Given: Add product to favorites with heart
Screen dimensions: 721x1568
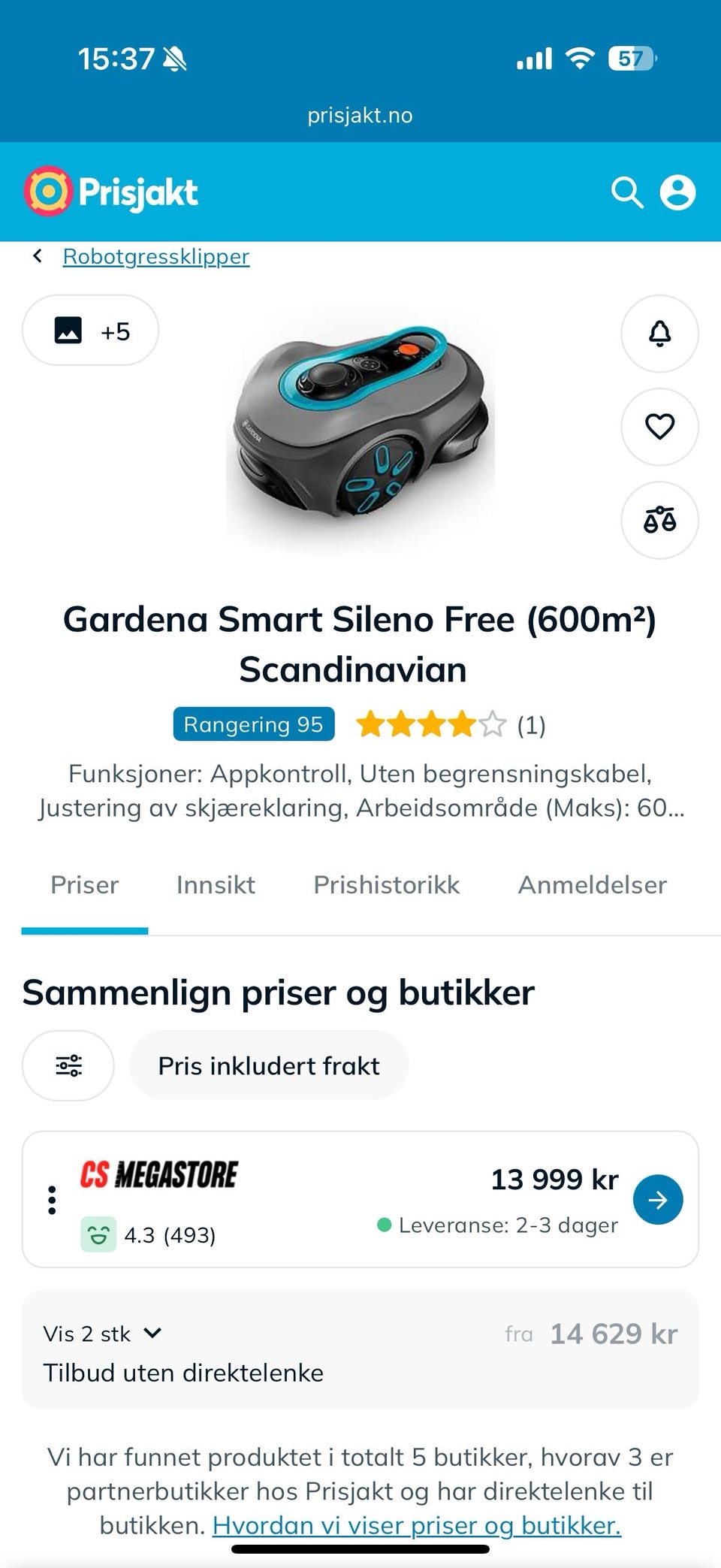Looking at the screenshot, I should pos(659,426).
